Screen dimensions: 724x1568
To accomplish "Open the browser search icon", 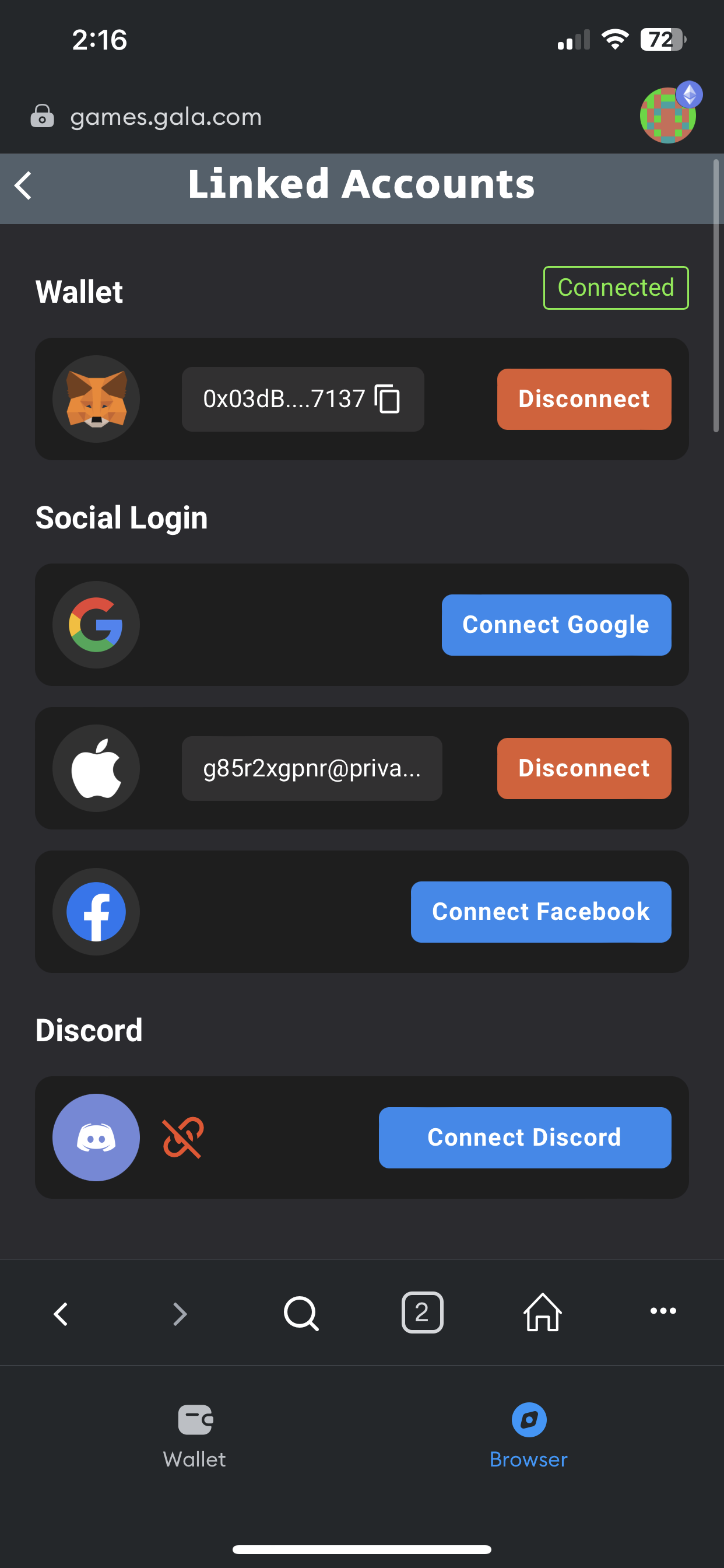I will 301,1314.
